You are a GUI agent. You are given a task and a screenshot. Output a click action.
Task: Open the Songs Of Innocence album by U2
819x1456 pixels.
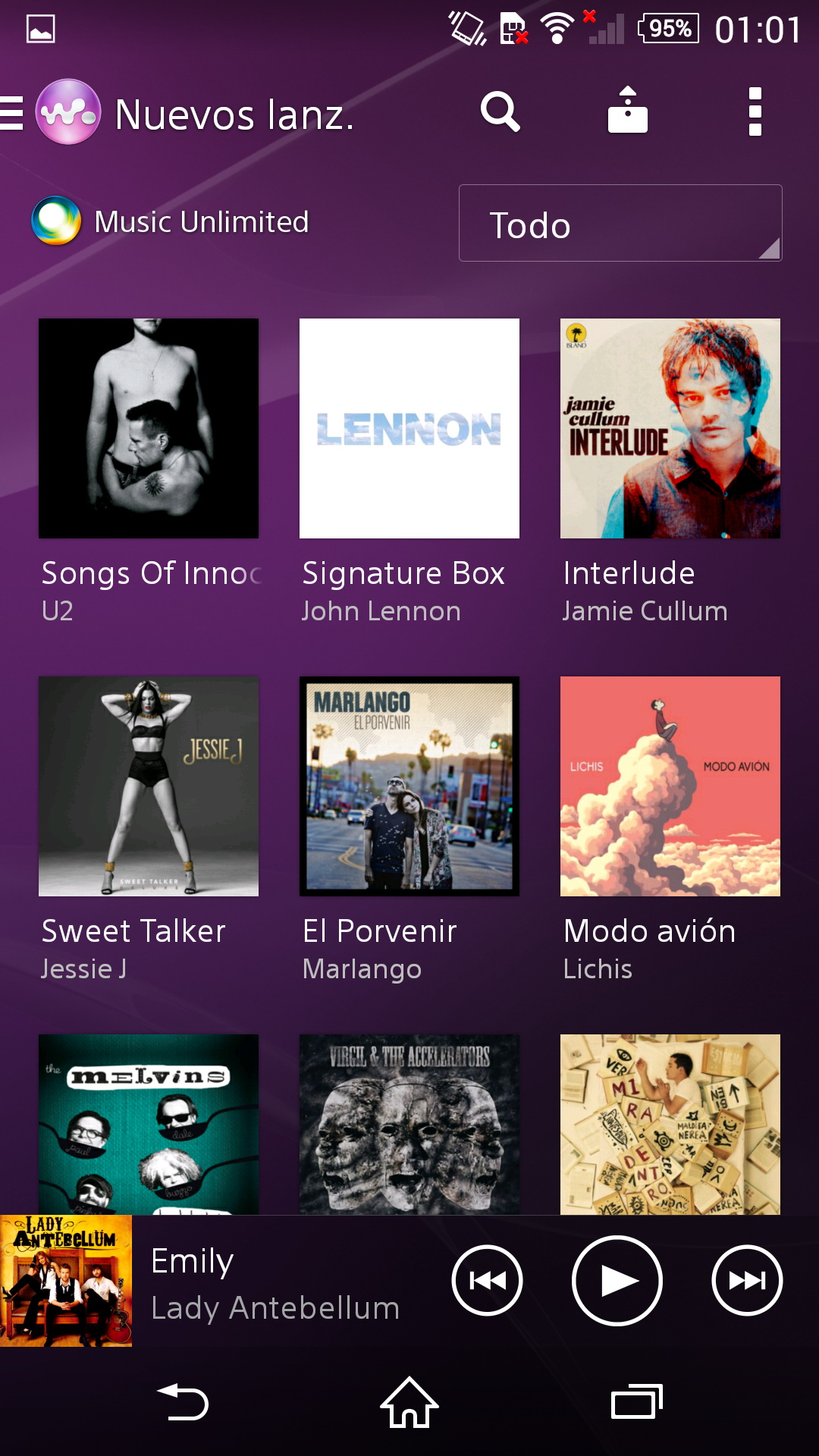click(x=149, y=428)
